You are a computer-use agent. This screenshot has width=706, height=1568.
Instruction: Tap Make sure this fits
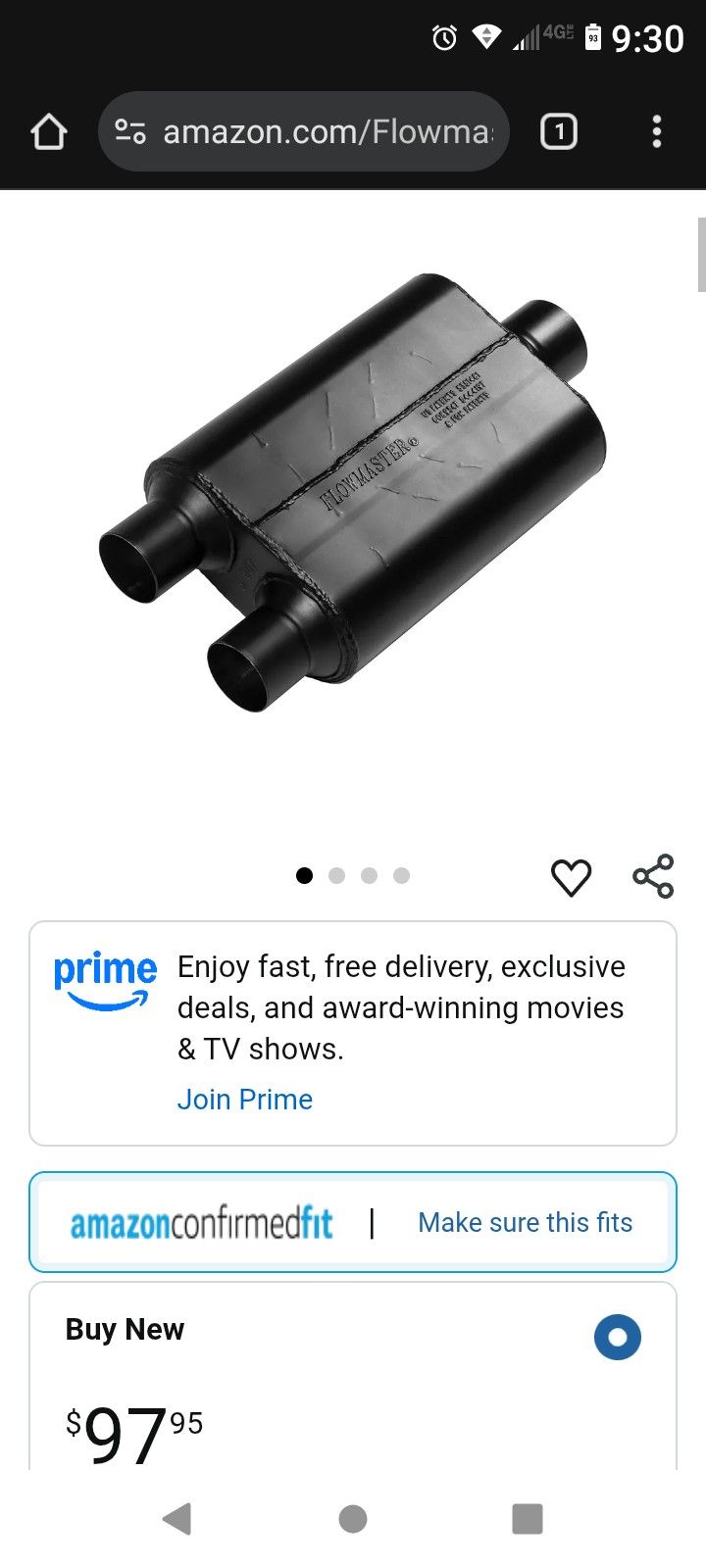click(x=525, y=1222)
